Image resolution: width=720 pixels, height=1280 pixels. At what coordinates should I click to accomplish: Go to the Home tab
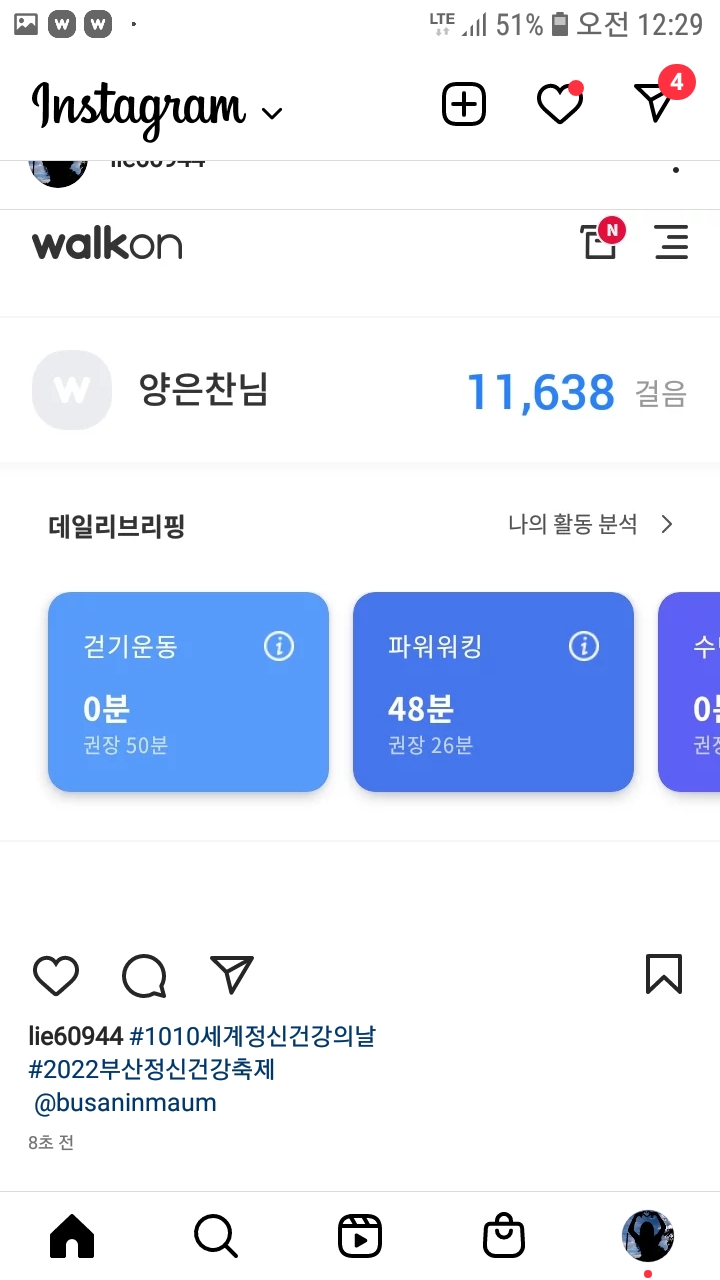[x=72, y=1238]
